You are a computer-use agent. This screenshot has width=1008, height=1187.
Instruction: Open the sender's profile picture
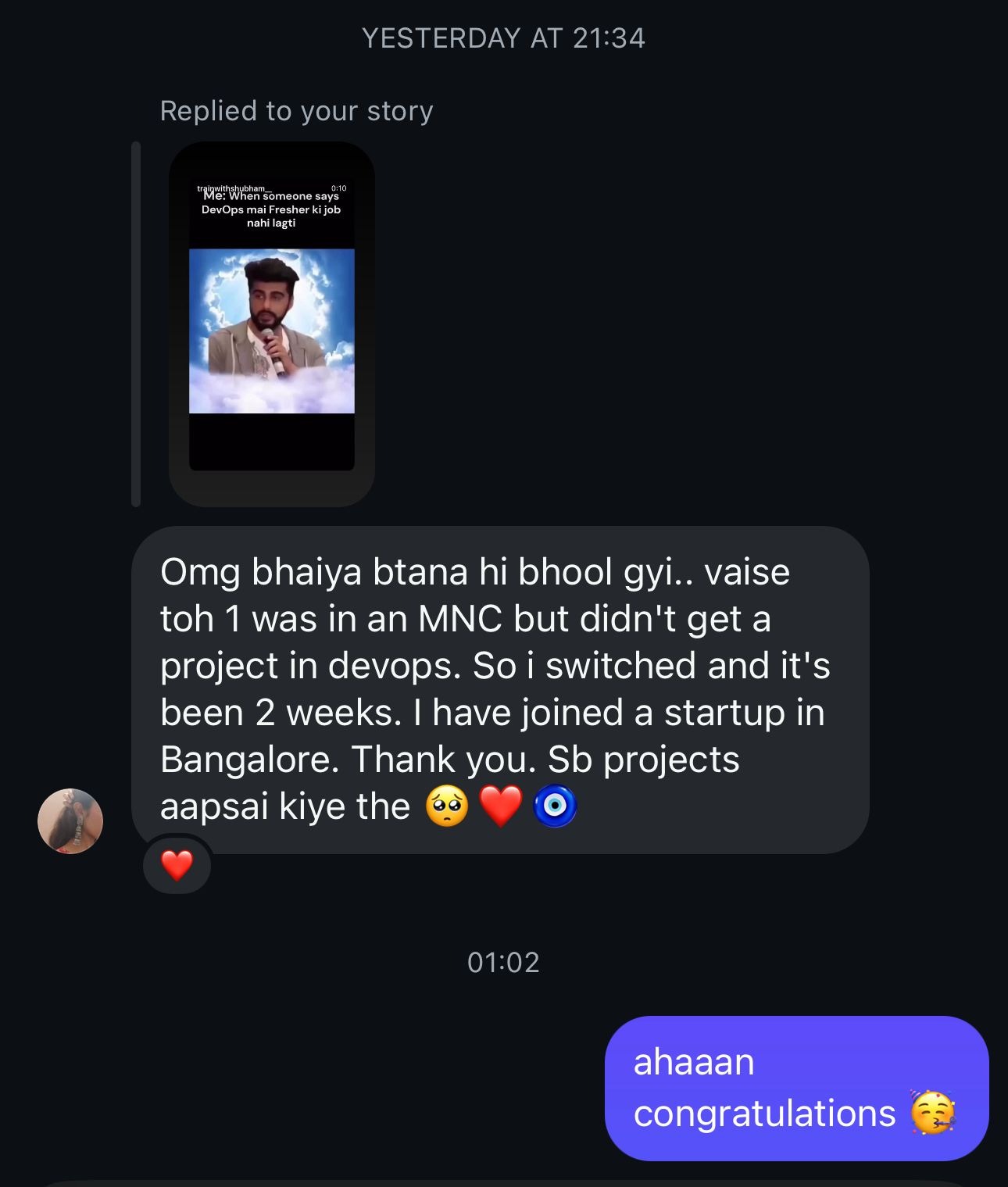tap(70, 821)
